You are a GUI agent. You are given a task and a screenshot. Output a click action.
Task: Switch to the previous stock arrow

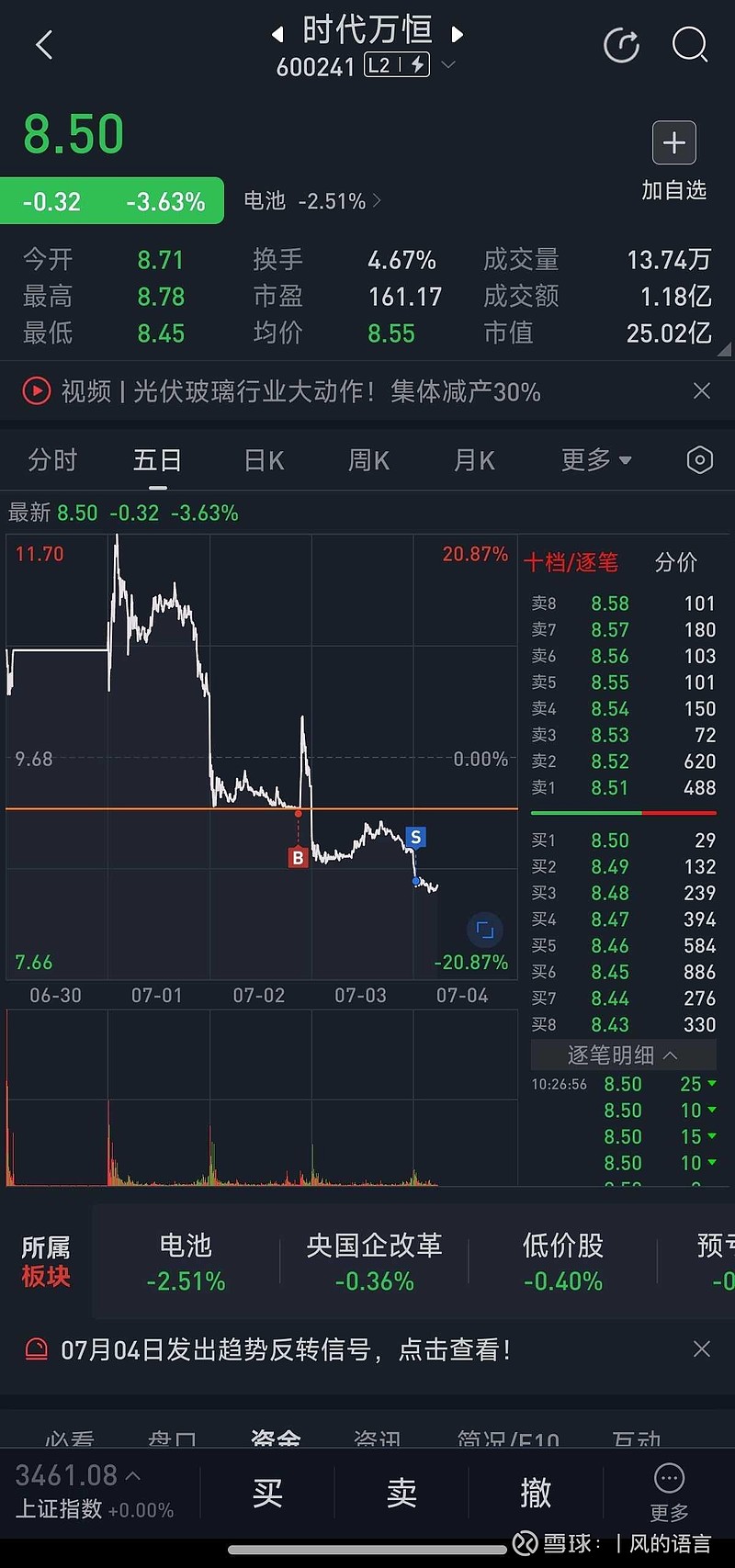[277, 35]
